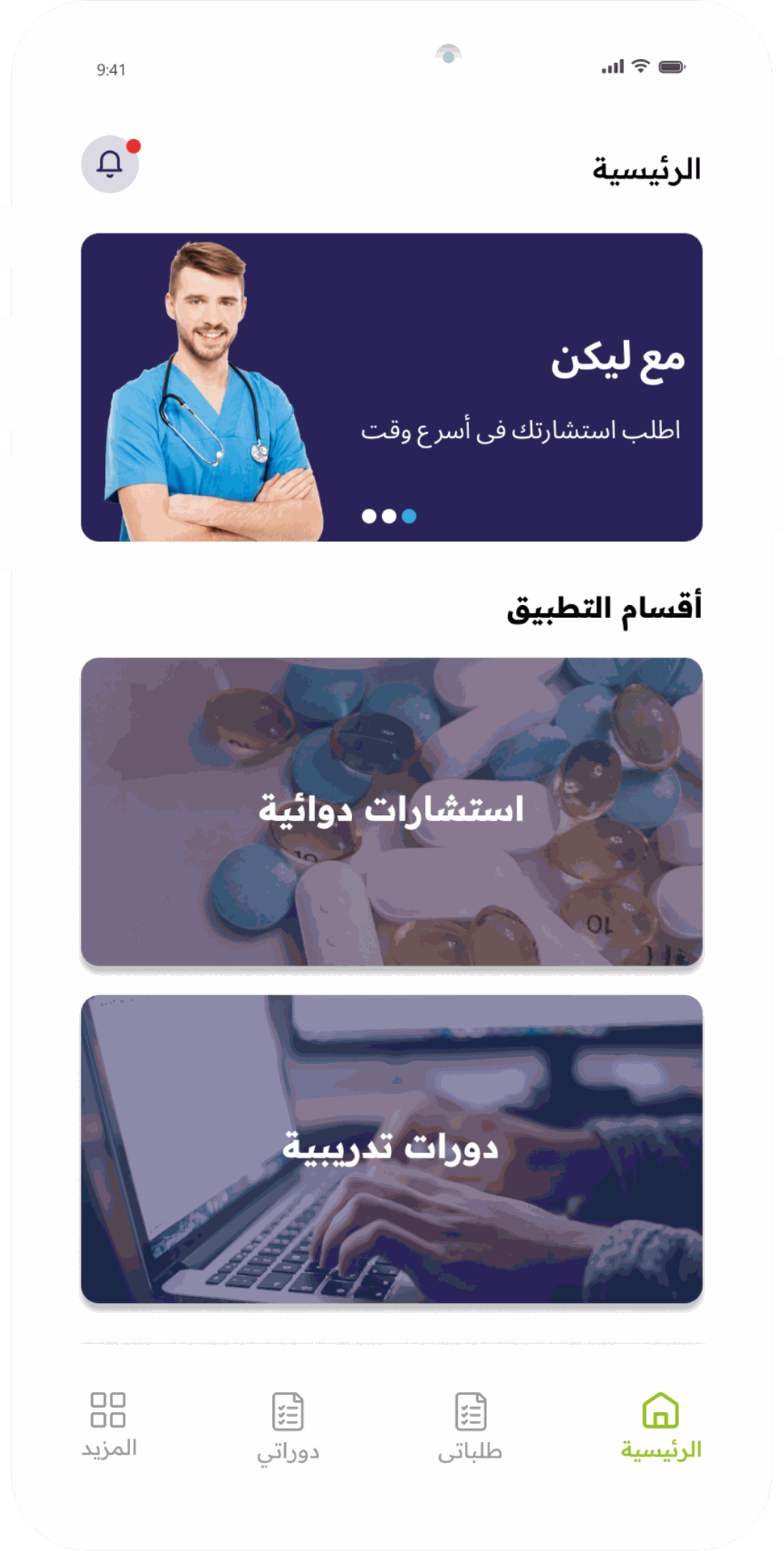The width and height of the screenshot is (784, 1551).
Task: Open the 'دورات تدريبية' section card
Action: [x=392, y=1149]
